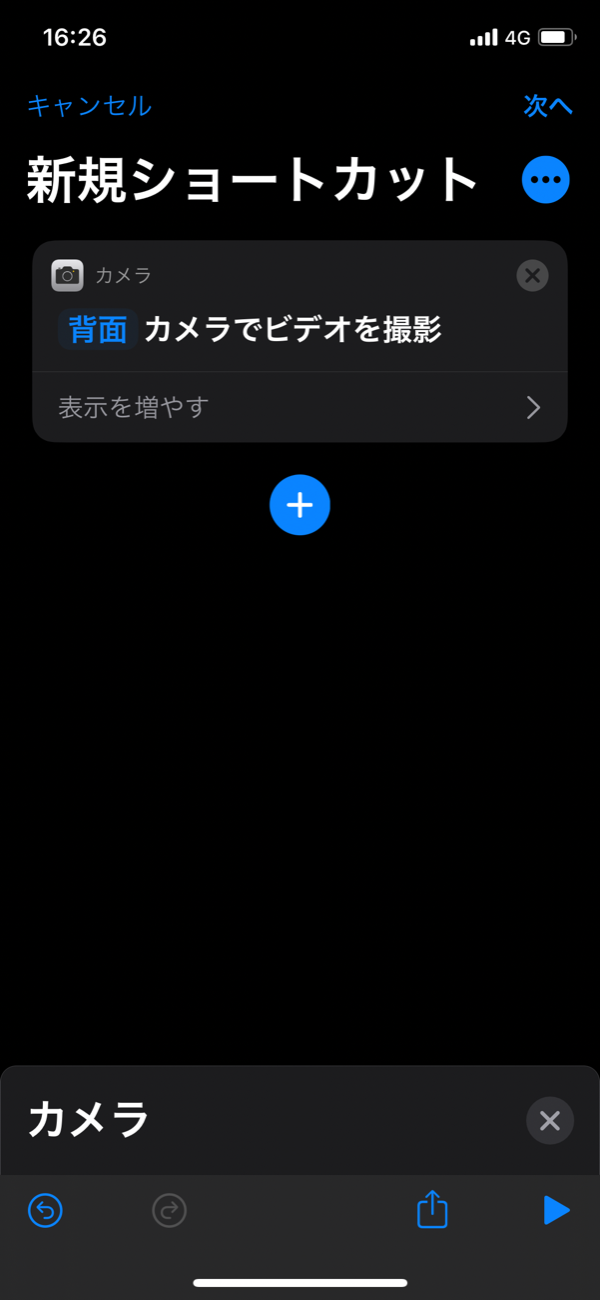Viewport: 600px width, 1300px height.
Task: Share the shortcut with the share icon
Action: (432, 1209)
